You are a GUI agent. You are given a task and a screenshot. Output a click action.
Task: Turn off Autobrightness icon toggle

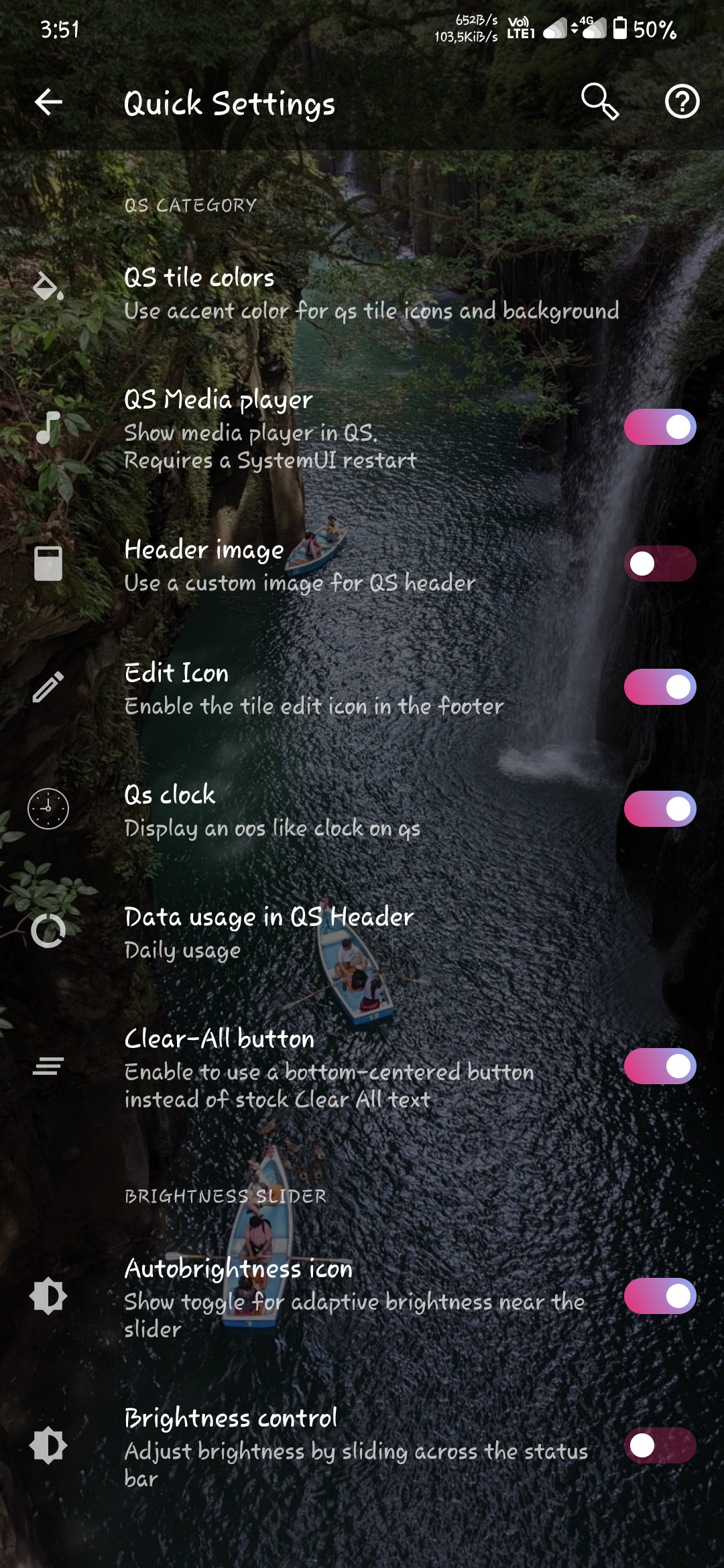(x=660, y=1296)
